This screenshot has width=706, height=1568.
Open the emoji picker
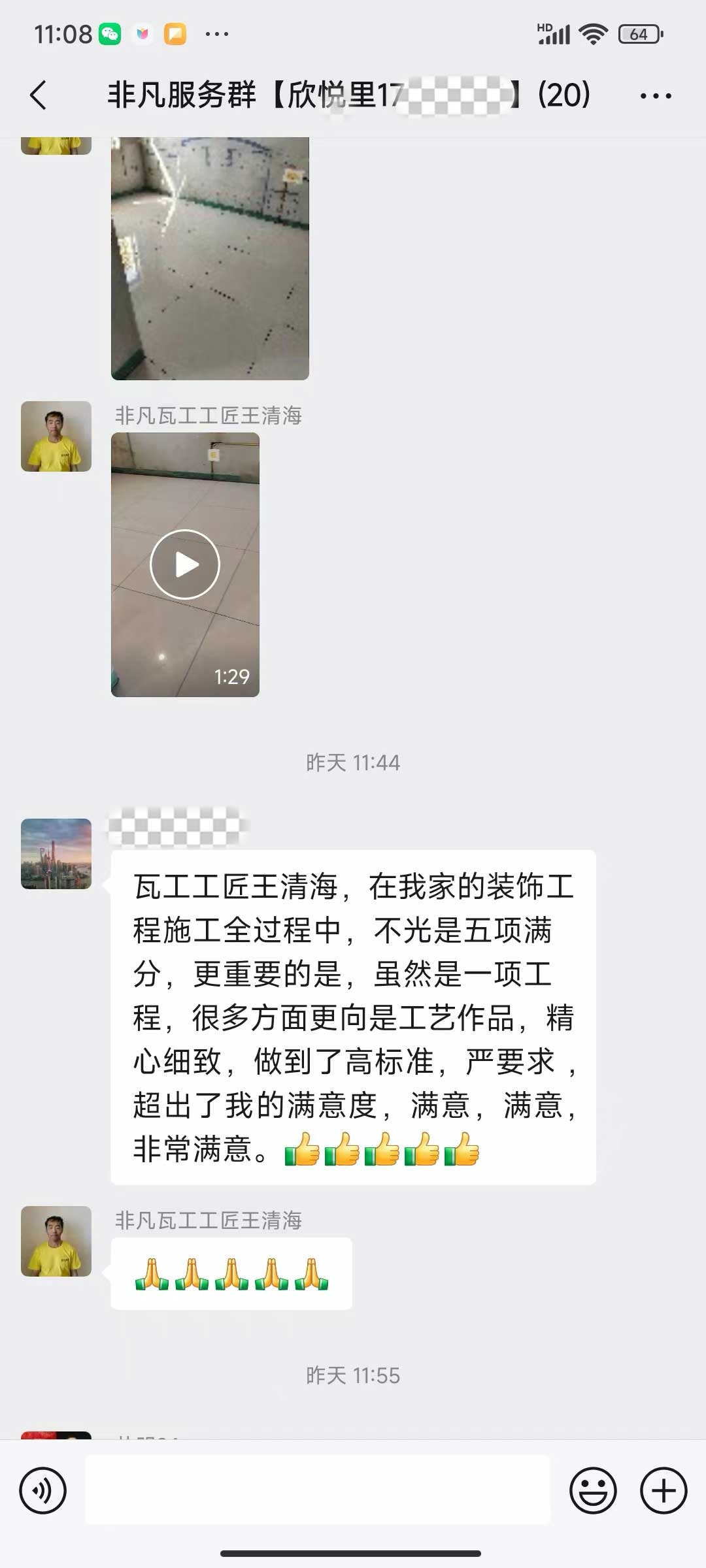coord(593,1490)
